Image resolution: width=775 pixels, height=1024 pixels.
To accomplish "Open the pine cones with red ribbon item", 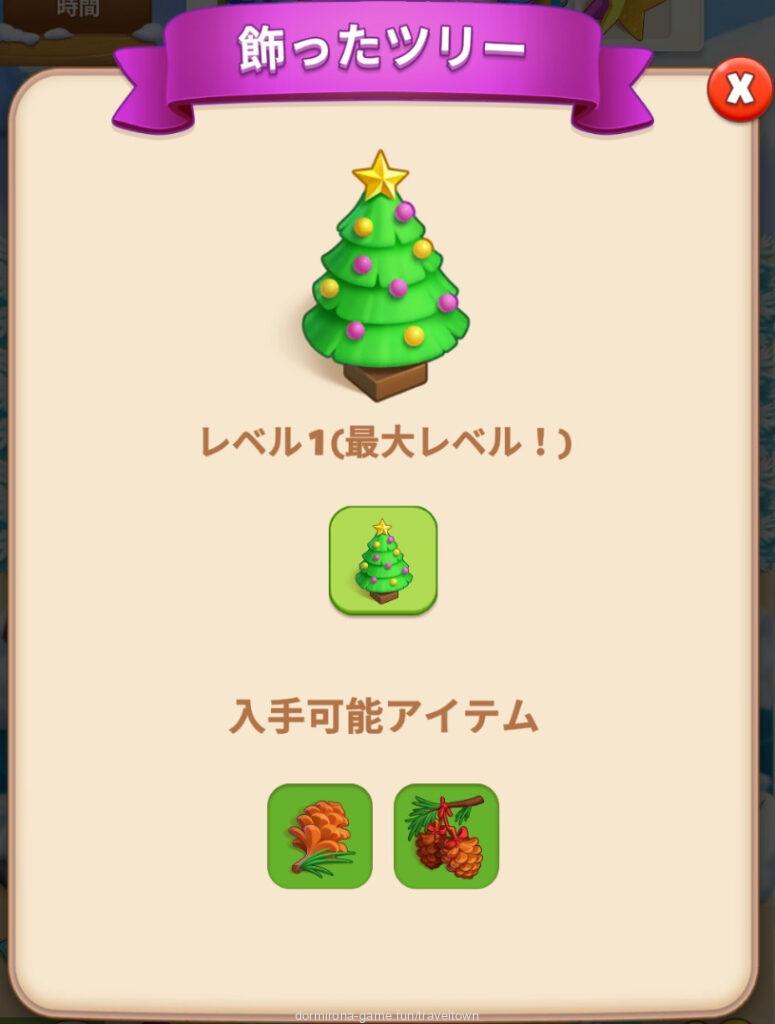I will [446, 836].
